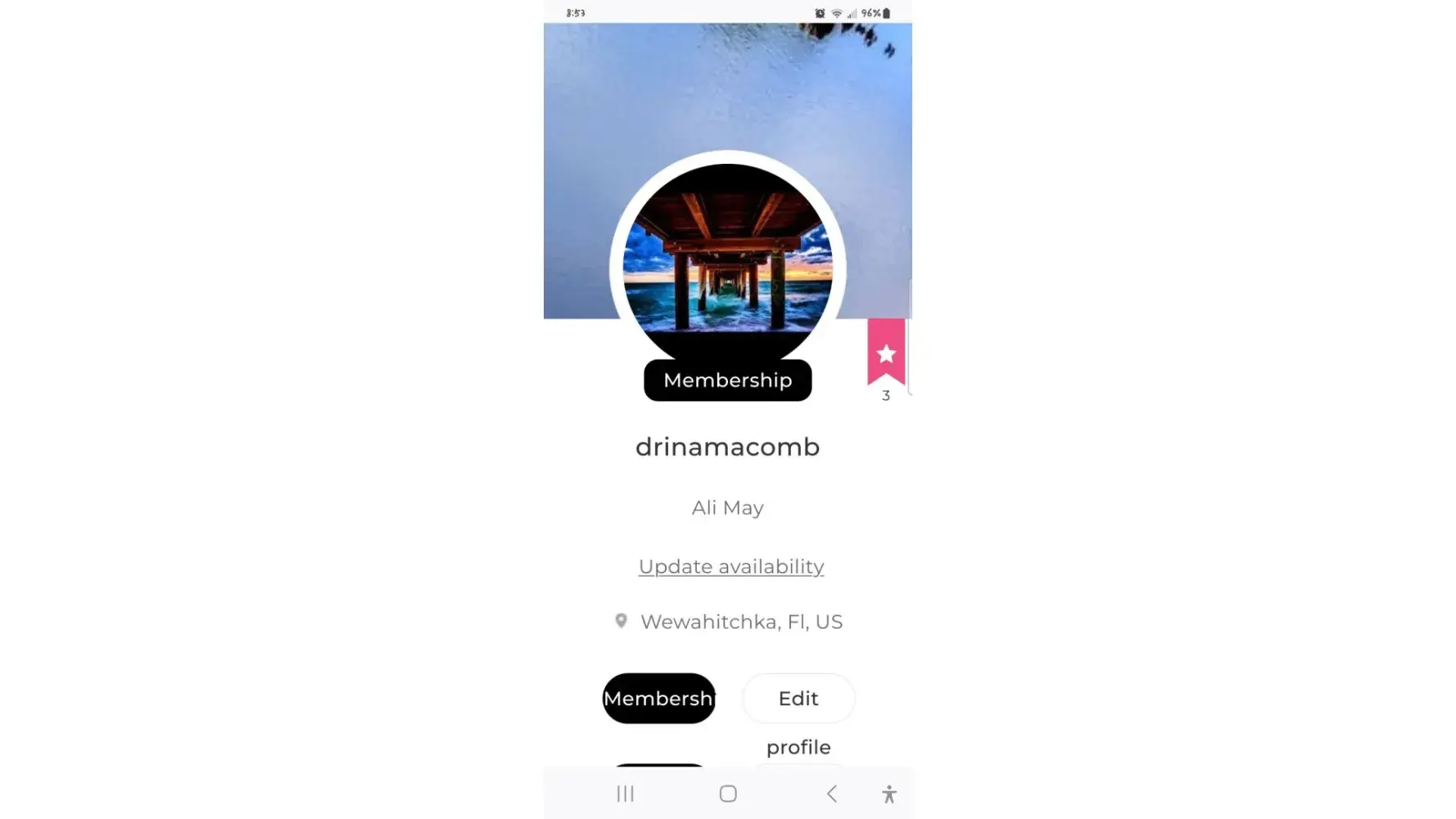Tap the black Membership pill button
Viewport: 1456px width, 819px height.
pos(658,699)
